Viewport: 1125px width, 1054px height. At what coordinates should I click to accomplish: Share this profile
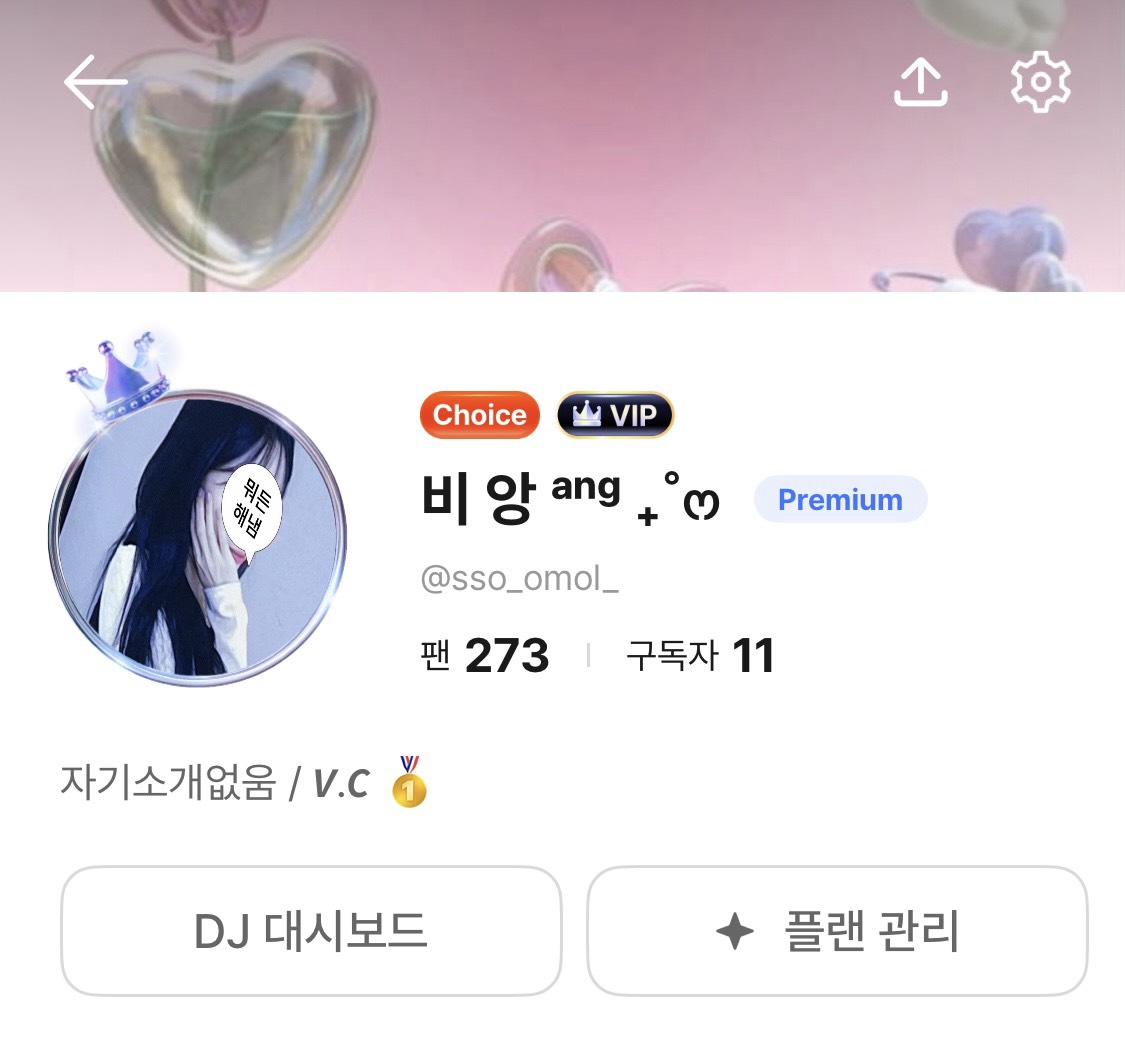920,81
